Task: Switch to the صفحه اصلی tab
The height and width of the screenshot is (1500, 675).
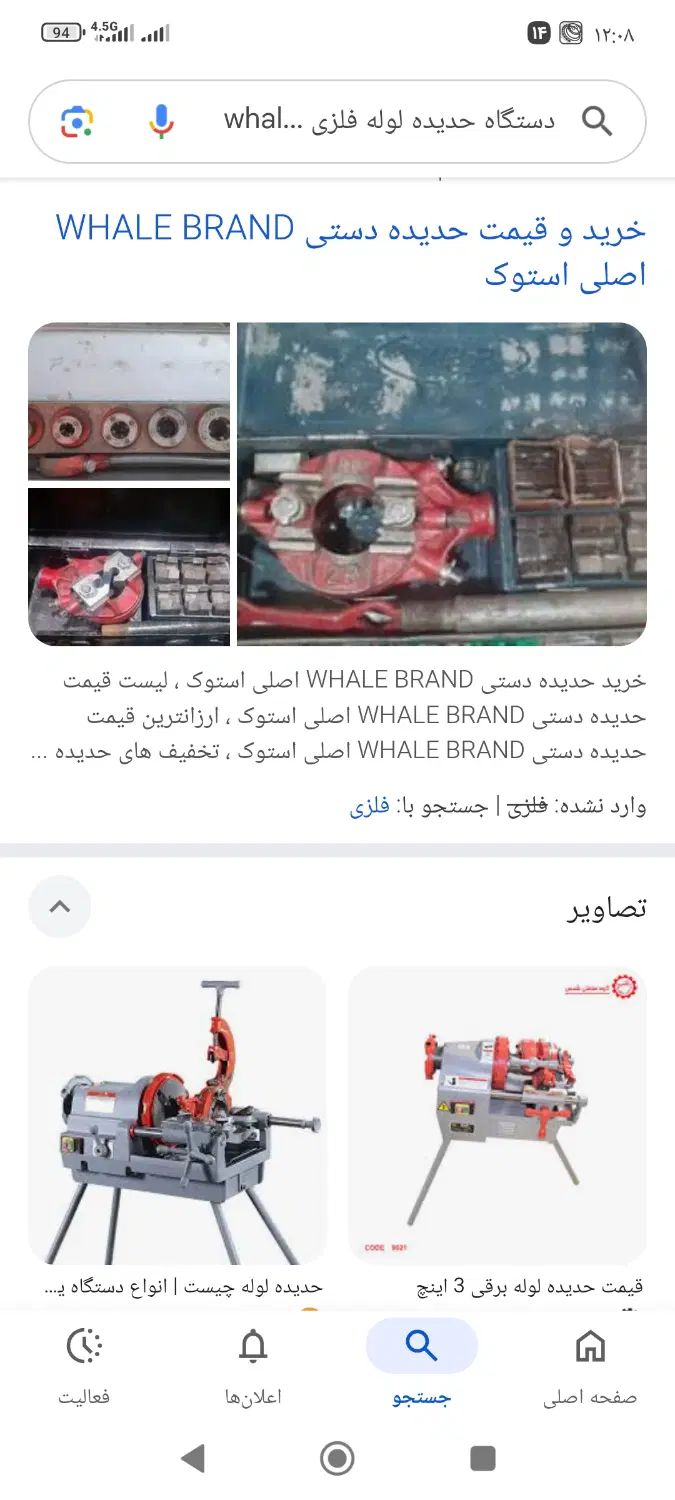Action: tap(590, 1365)
